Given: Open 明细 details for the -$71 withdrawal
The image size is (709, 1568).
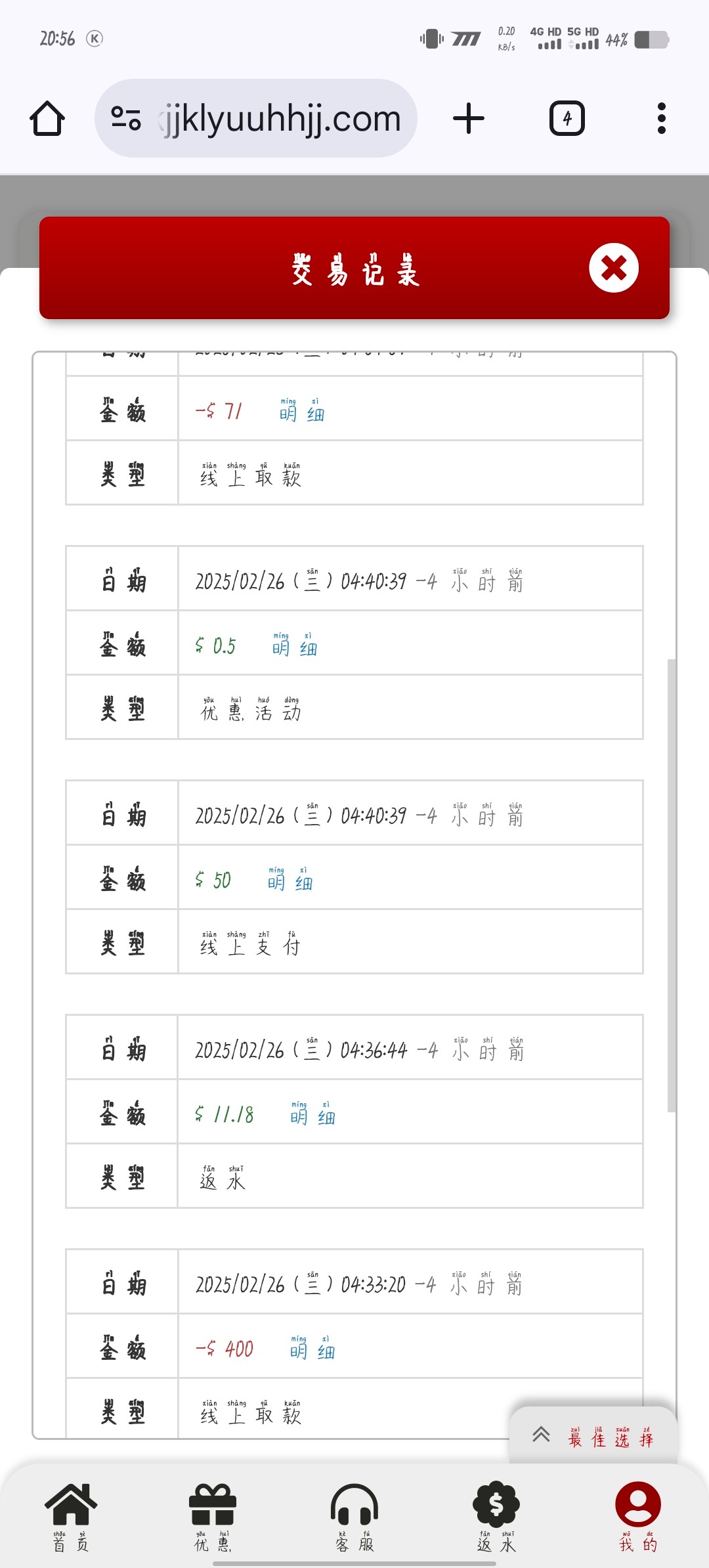Looking at the screenshot, I should (302, 410).
